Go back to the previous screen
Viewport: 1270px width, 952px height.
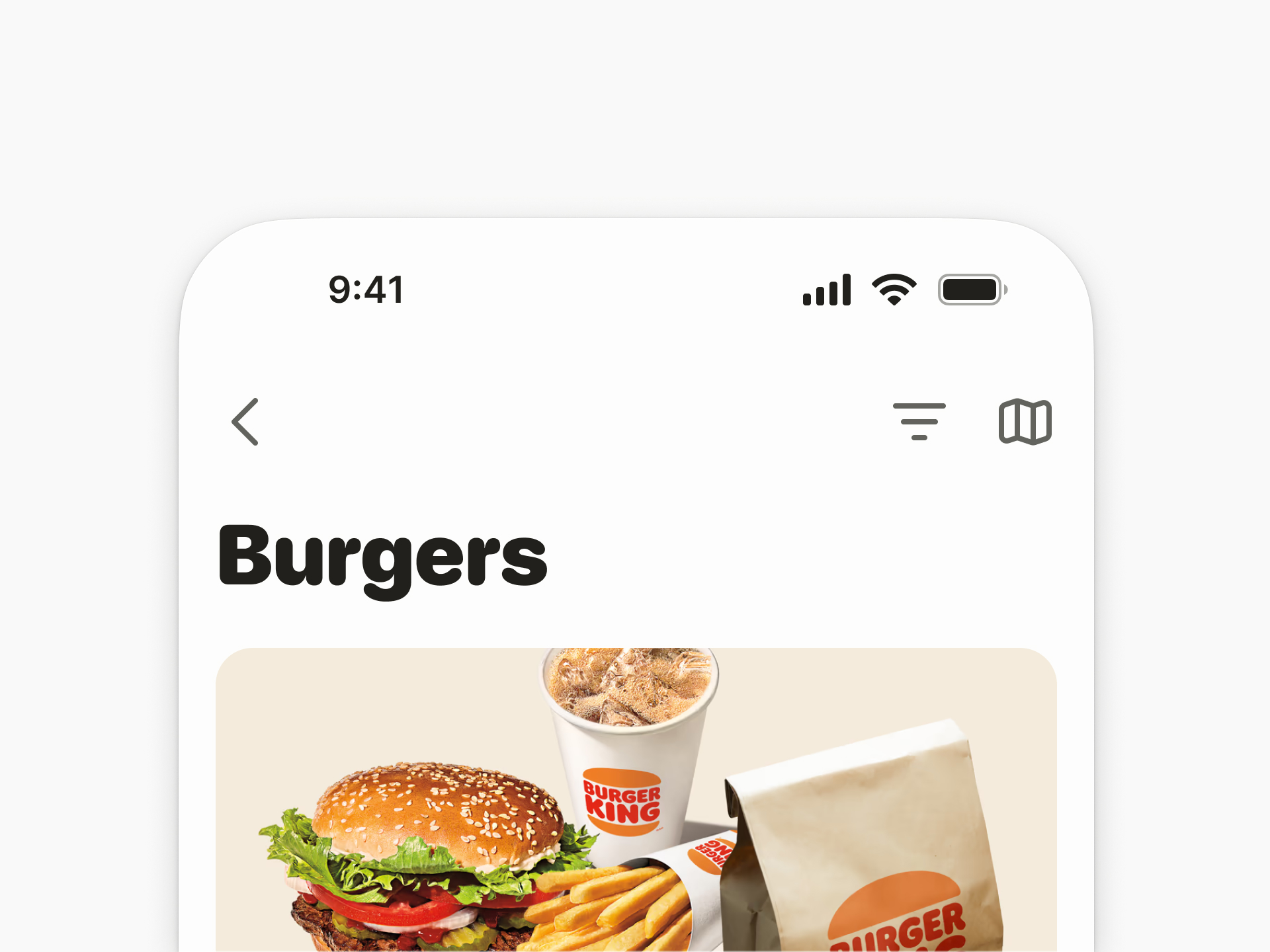pos(245,422)
